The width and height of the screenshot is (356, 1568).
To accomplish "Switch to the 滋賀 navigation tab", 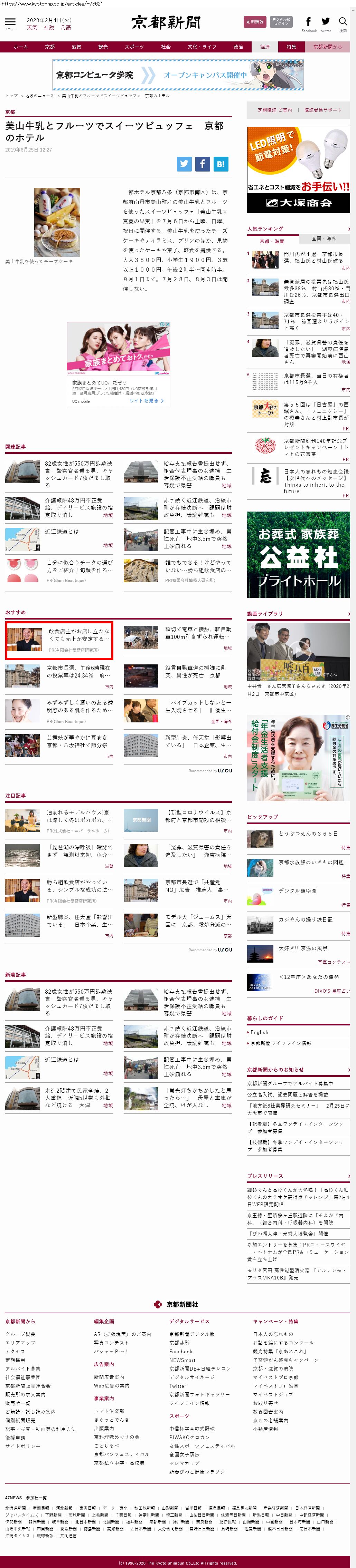I will click(x=76, y=47).
